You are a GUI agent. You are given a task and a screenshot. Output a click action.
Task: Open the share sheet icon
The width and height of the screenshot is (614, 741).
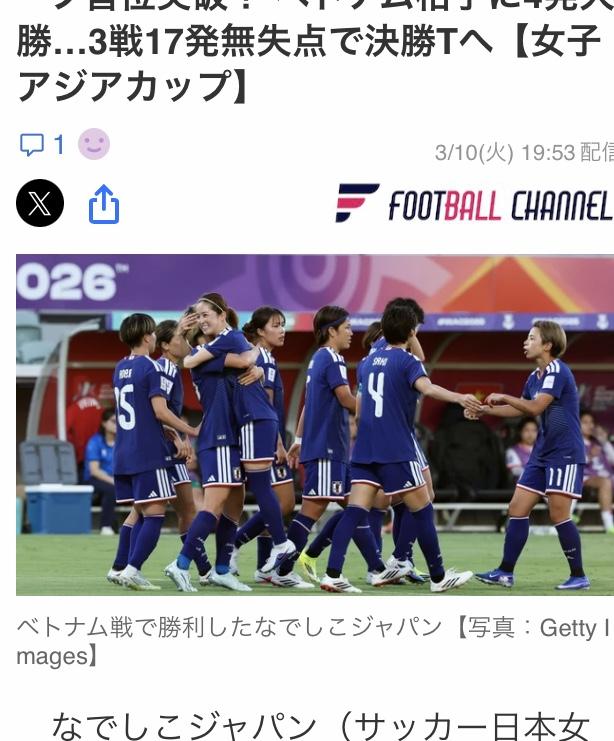(x=104, y=205)
